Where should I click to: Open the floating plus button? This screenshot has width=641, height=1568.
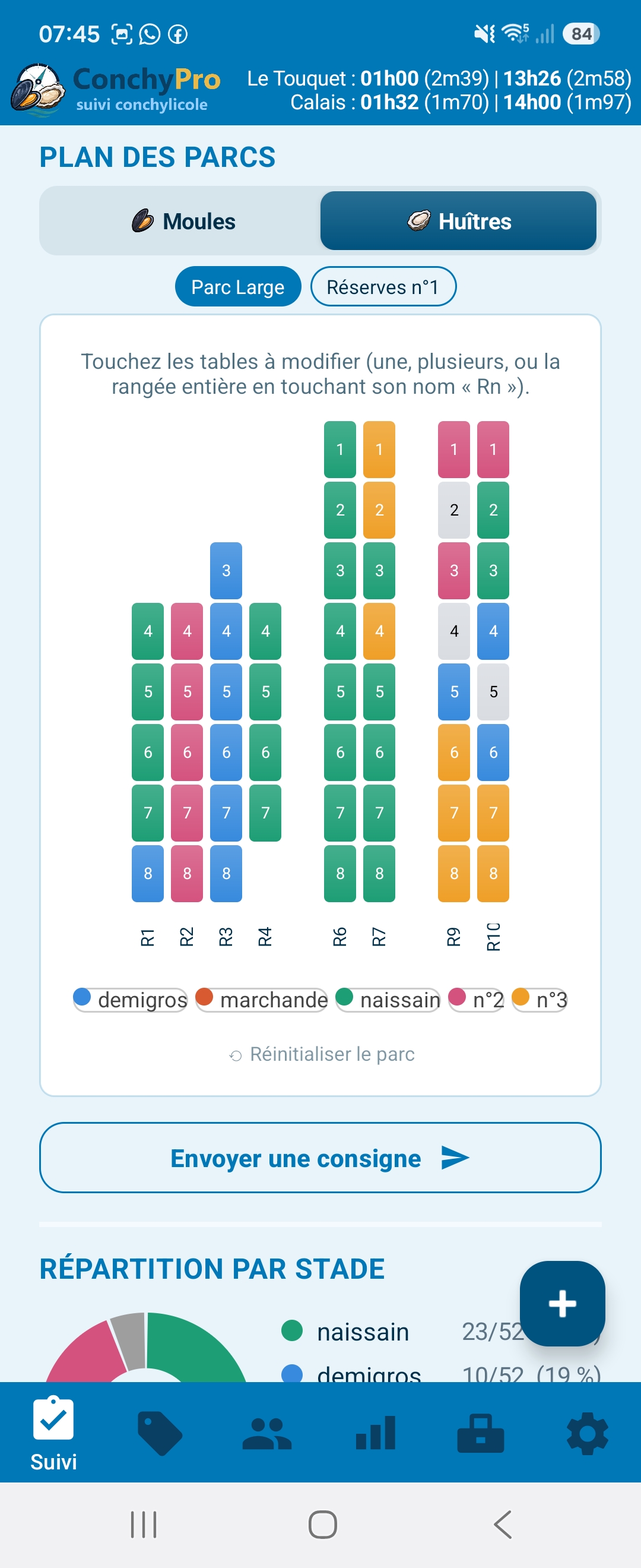click(562, 1303)
